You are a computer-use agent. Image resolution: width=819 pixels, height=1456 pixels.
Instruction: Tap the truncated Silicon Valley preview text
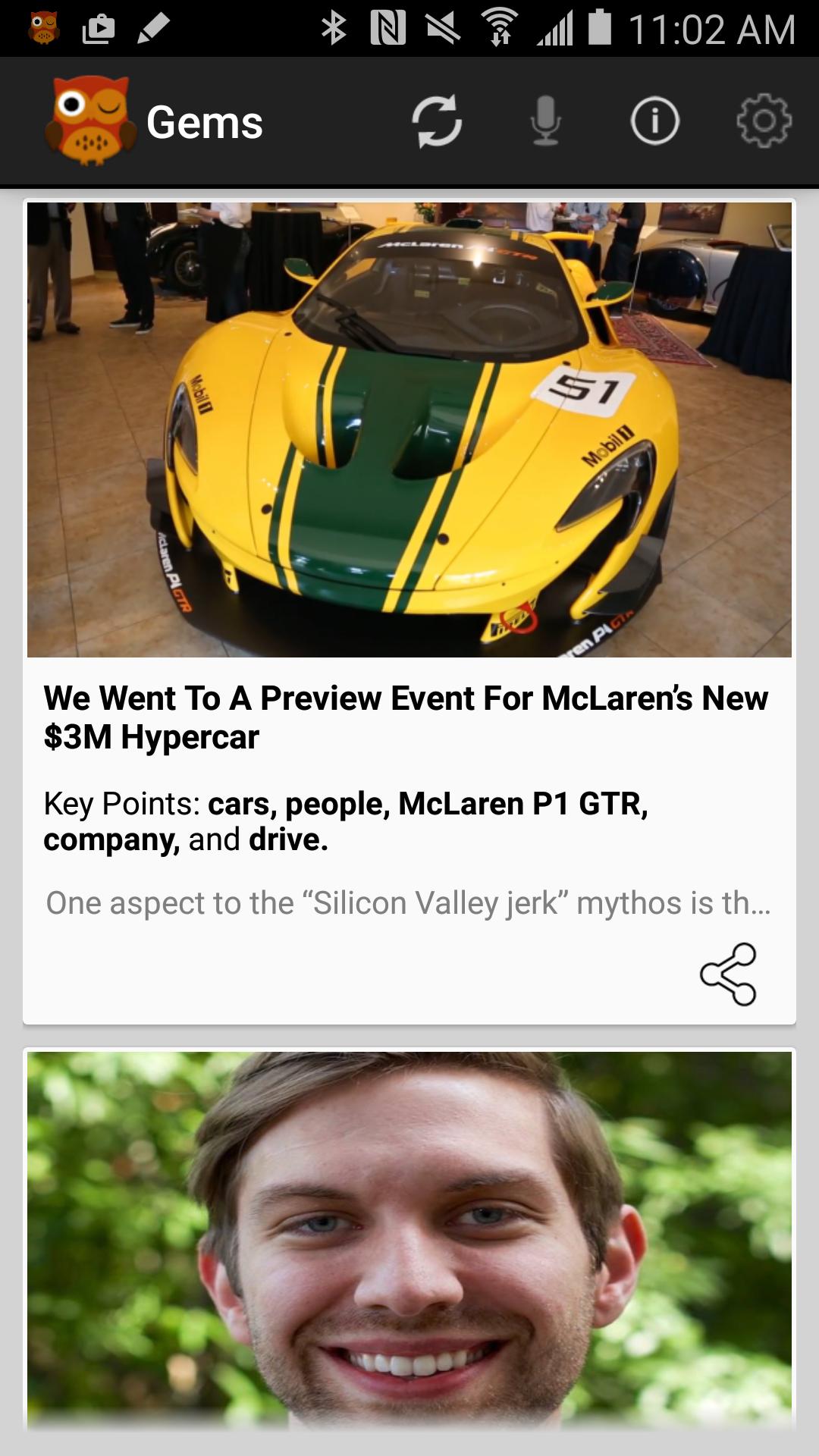[409, 902]
